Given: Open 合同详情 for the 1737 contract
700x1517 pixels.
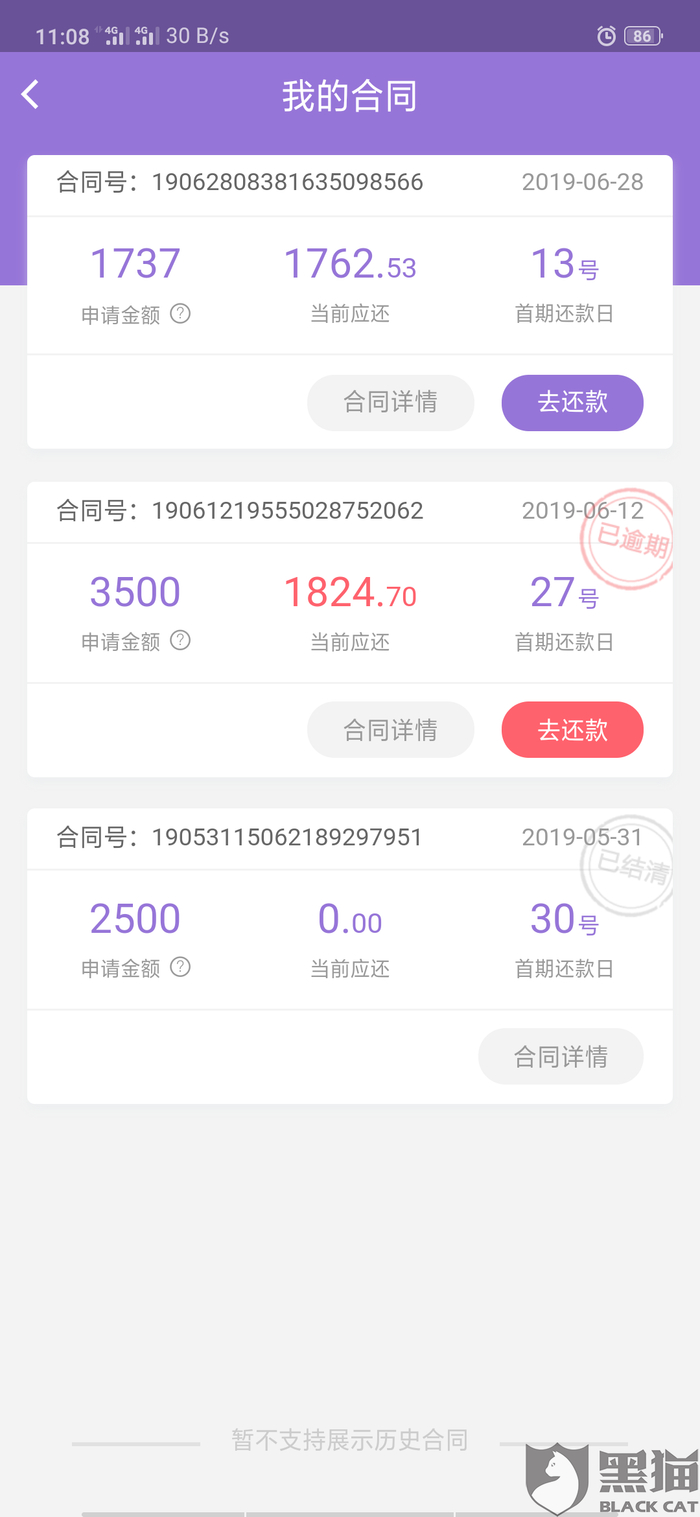Looking at the screenshot, I should [x=390, y=403].
